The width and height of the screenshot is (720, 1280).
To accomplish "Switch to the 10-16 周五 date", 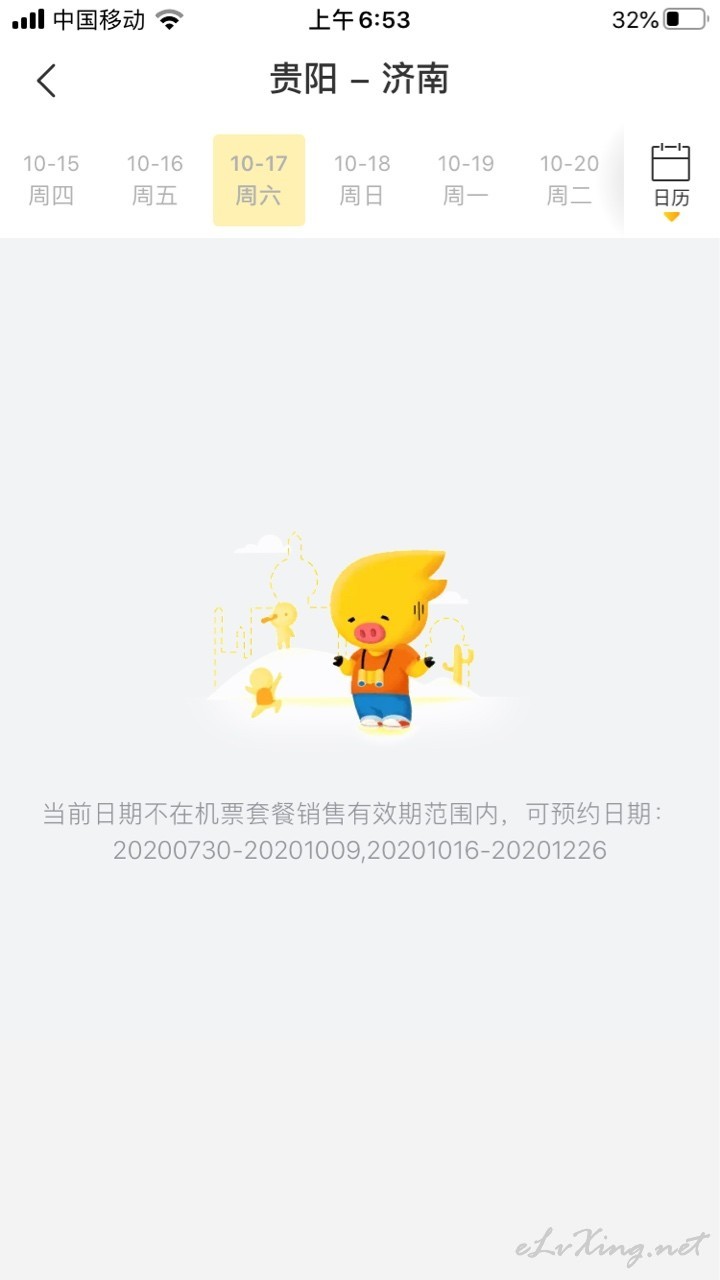I will tap(155, 180).
